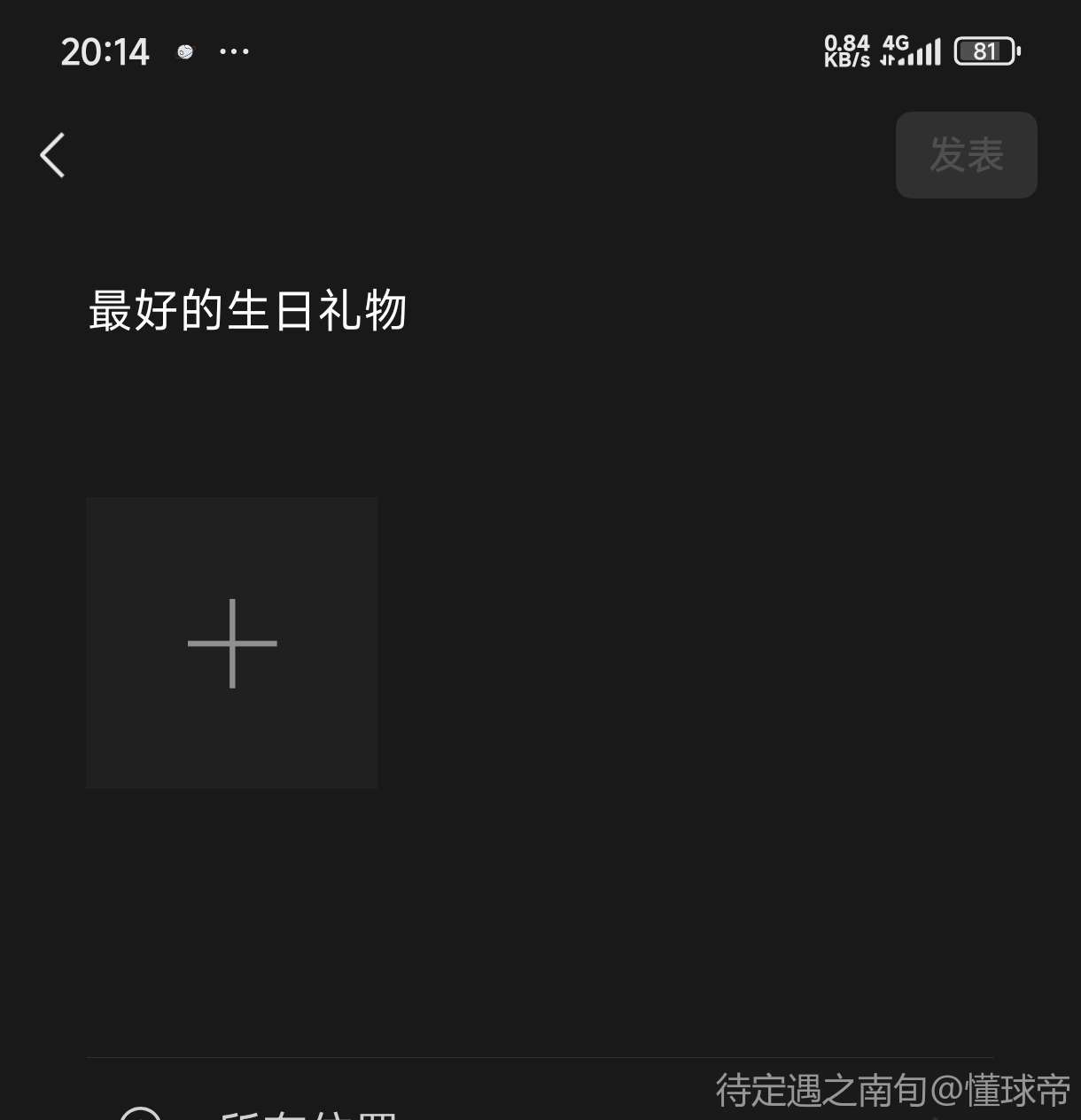Add a photo with the plus tile

[x=232, y=643]
